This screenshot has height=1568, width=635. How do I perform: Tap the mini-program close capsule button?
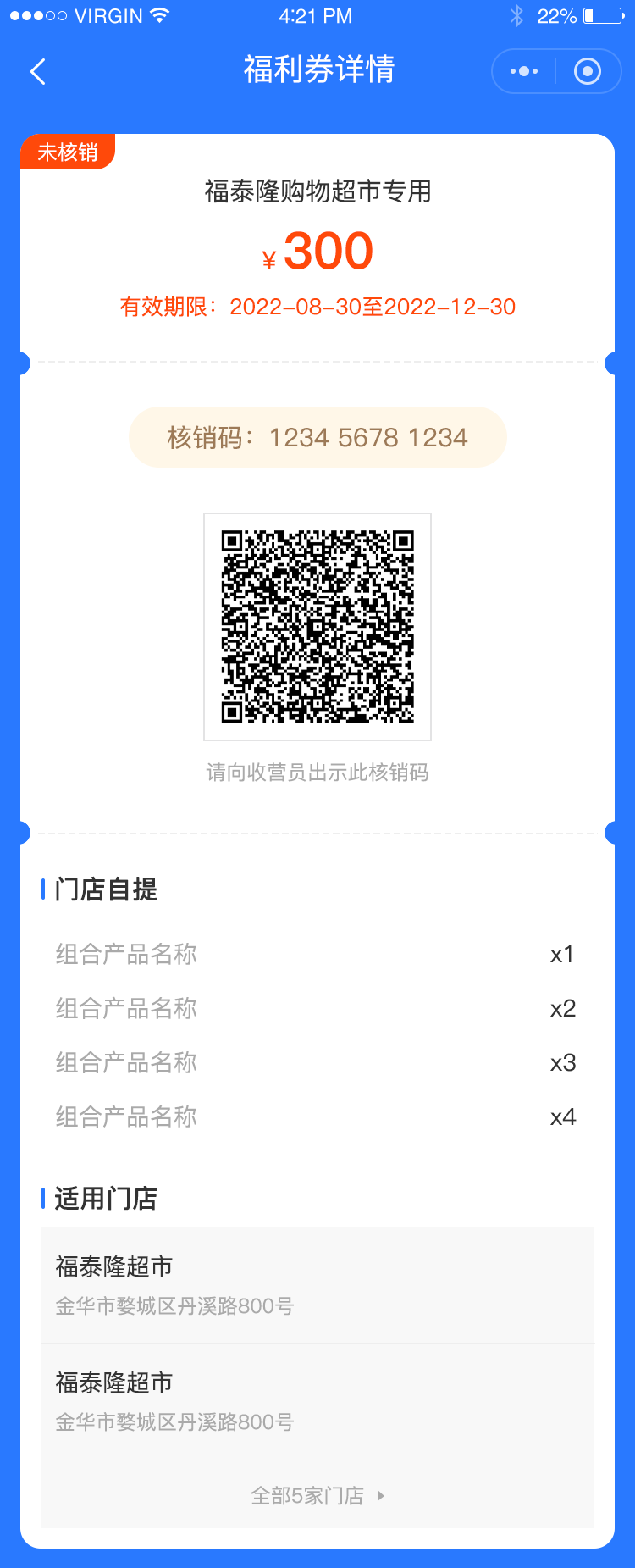587,71
